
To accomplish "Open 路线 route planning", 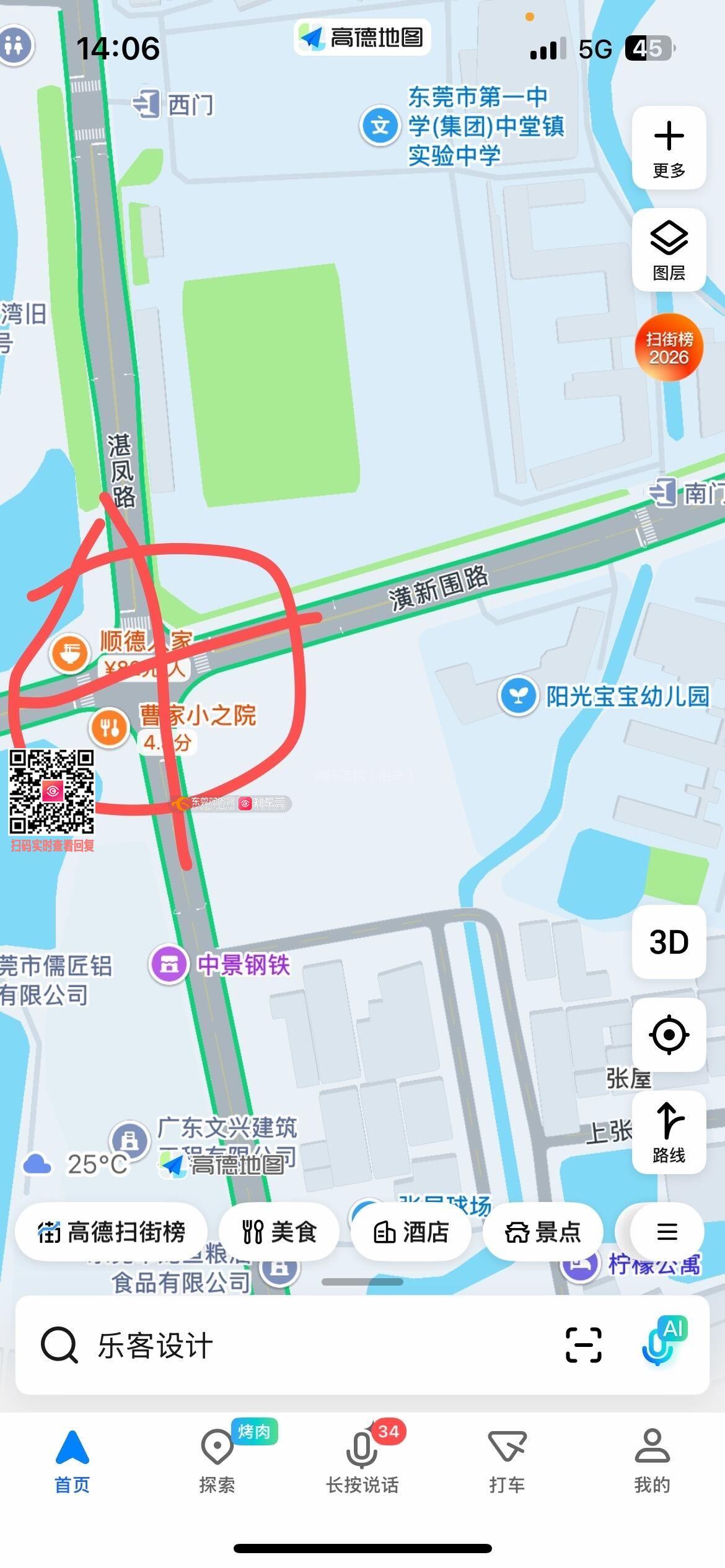I will click(669, 1132).
